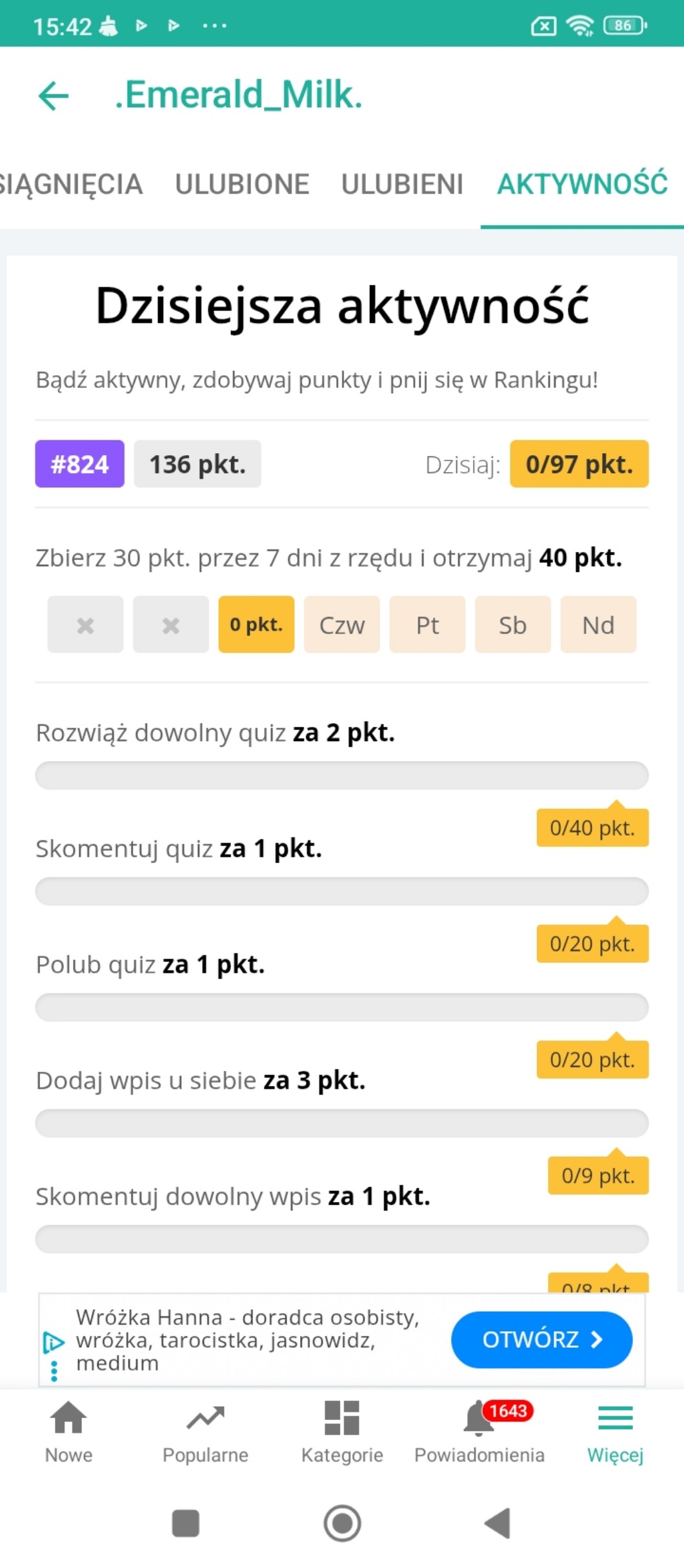Open the Popularne section
This screenshot has width=684, height=1568.
[x=205, y=1431]
